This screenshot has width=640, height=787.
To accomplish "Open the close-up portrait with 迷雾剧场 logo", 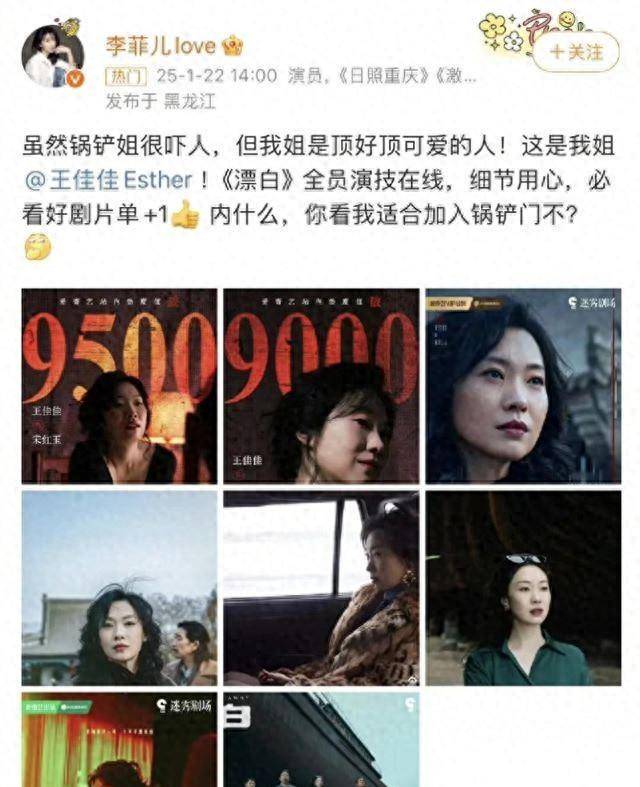I will [523, 386].
